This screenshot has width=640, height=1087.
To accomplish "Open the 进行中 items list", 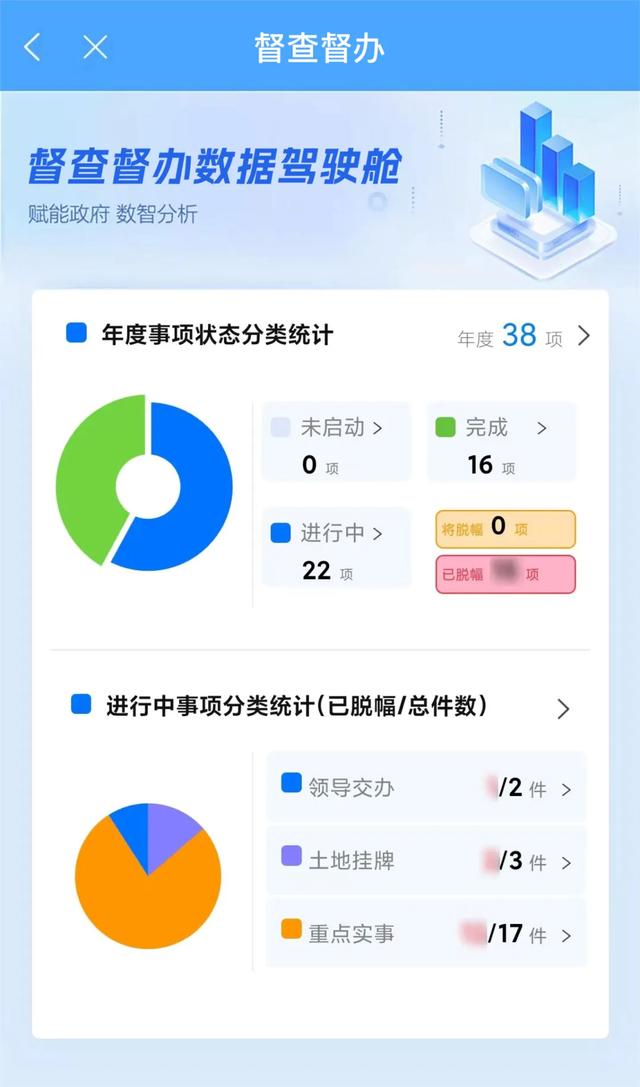I will pos(337,547).
